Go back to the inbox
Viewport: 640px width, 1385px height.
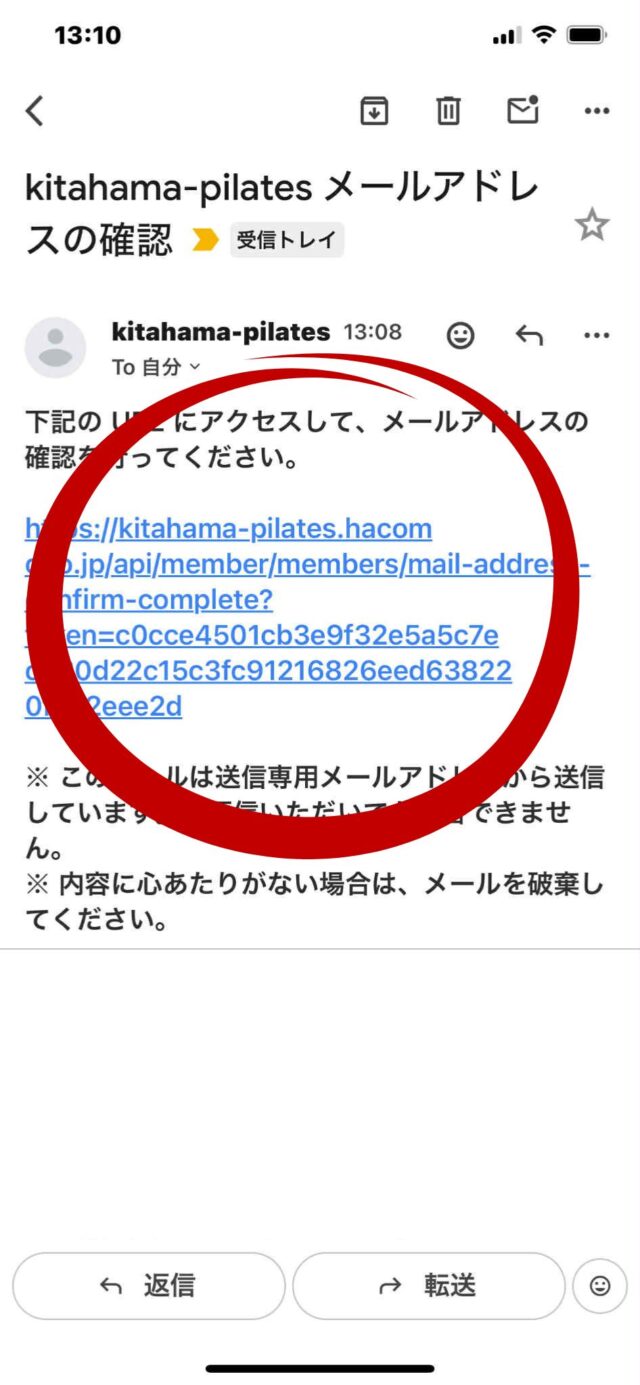coord(35,111)
